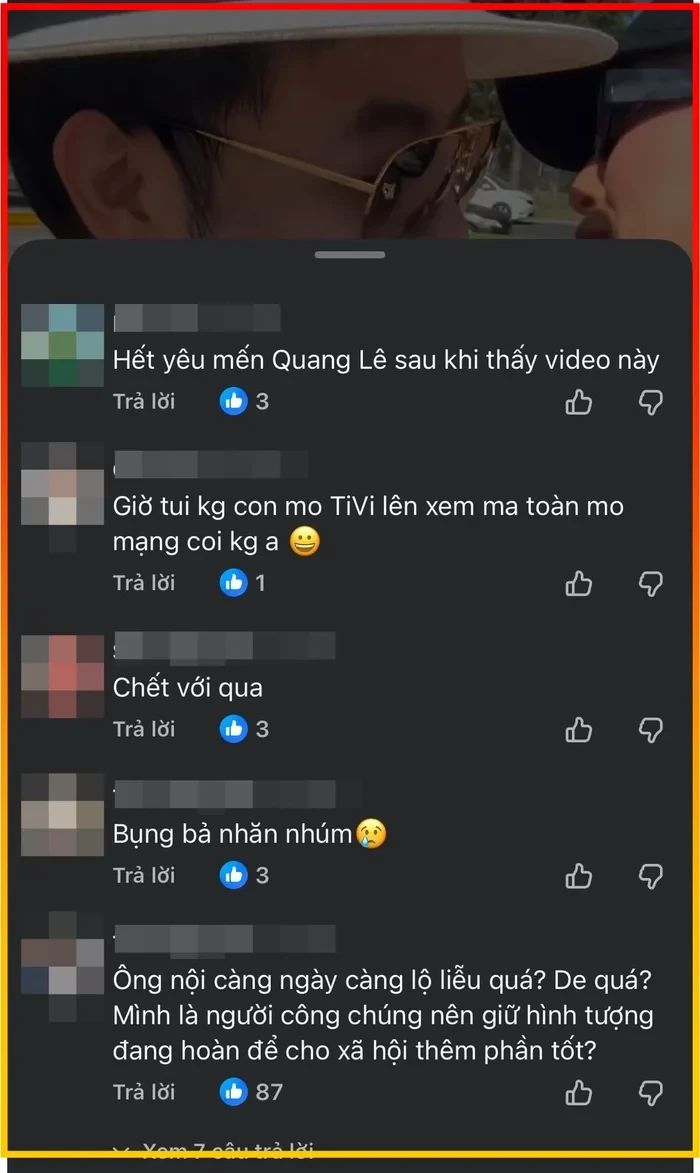Thumbs down the TiVi comment
Screen dimensions: 700x1173
[x=650, y=583]
